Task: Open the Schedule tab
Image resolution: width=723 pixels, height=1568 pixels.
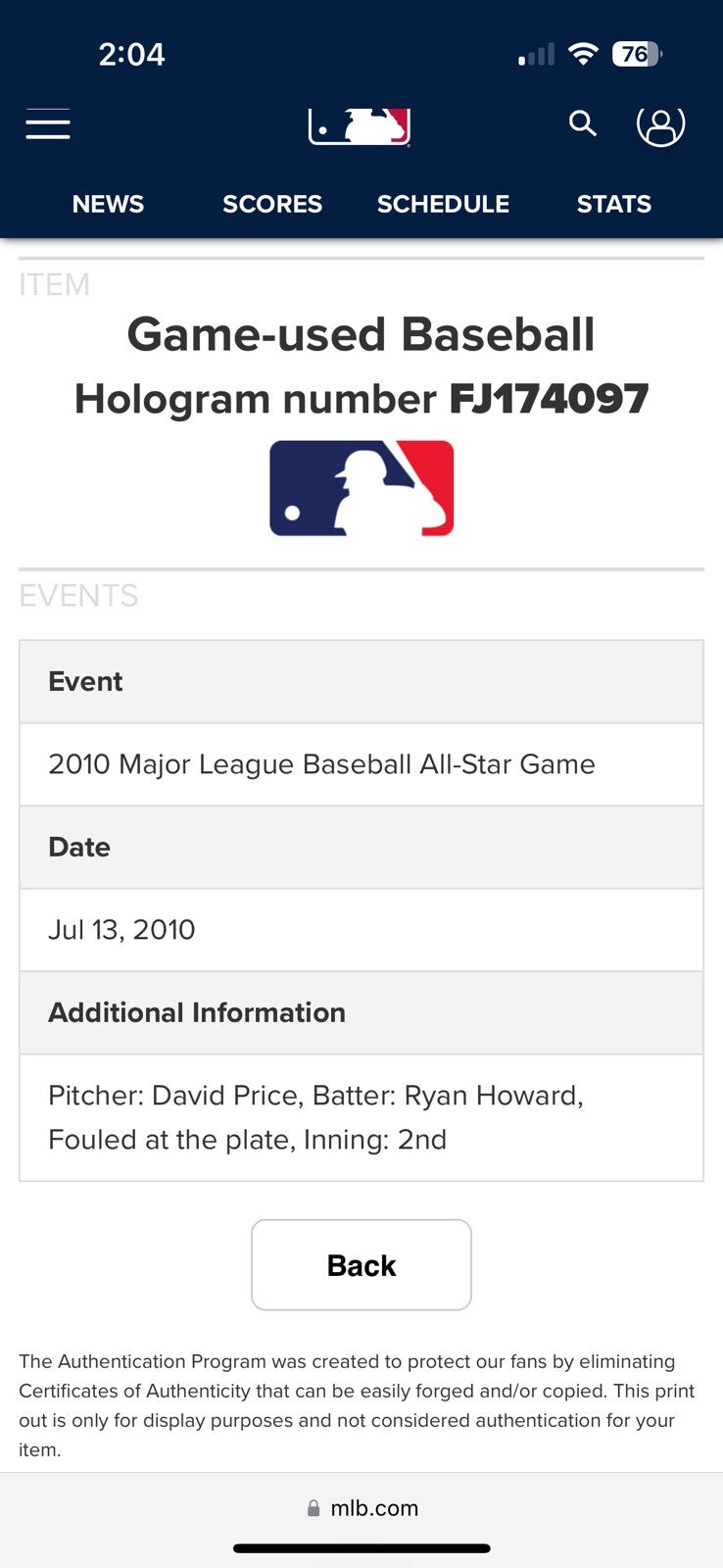Action: pyautogui.click(x=443, y=204)
